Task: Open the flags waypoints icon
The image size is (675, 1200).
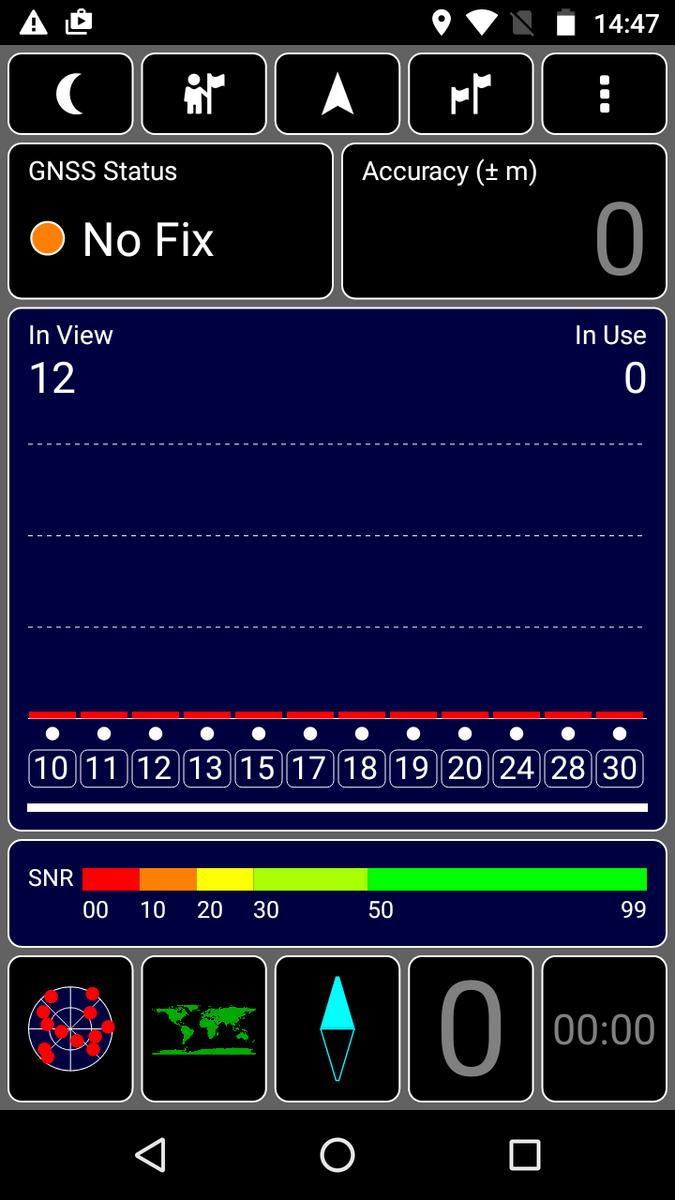Action: click(x=471, y=94)
